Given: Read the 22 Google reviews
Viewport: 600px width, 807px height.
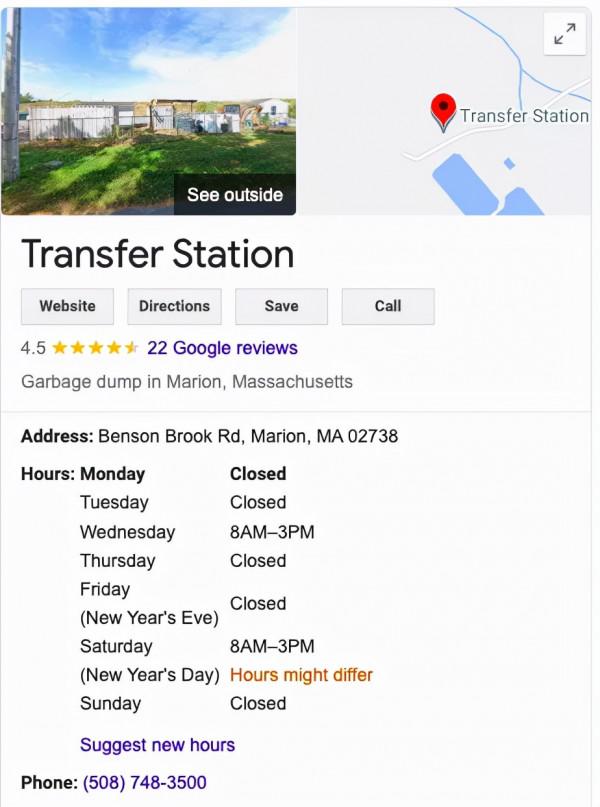Looking at the screenshot, I should click(222, 348).
